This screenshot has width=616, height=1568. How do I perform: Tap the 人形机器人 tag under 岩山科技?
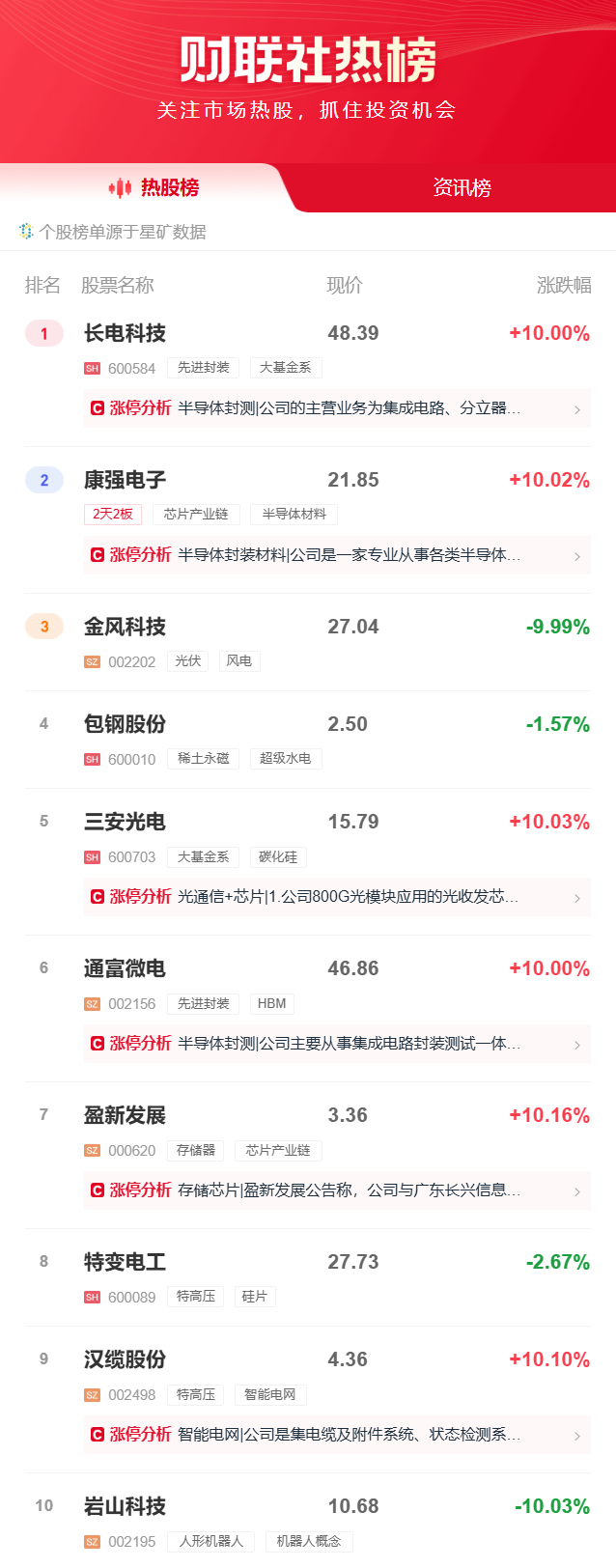click(x=211, y=1541)
